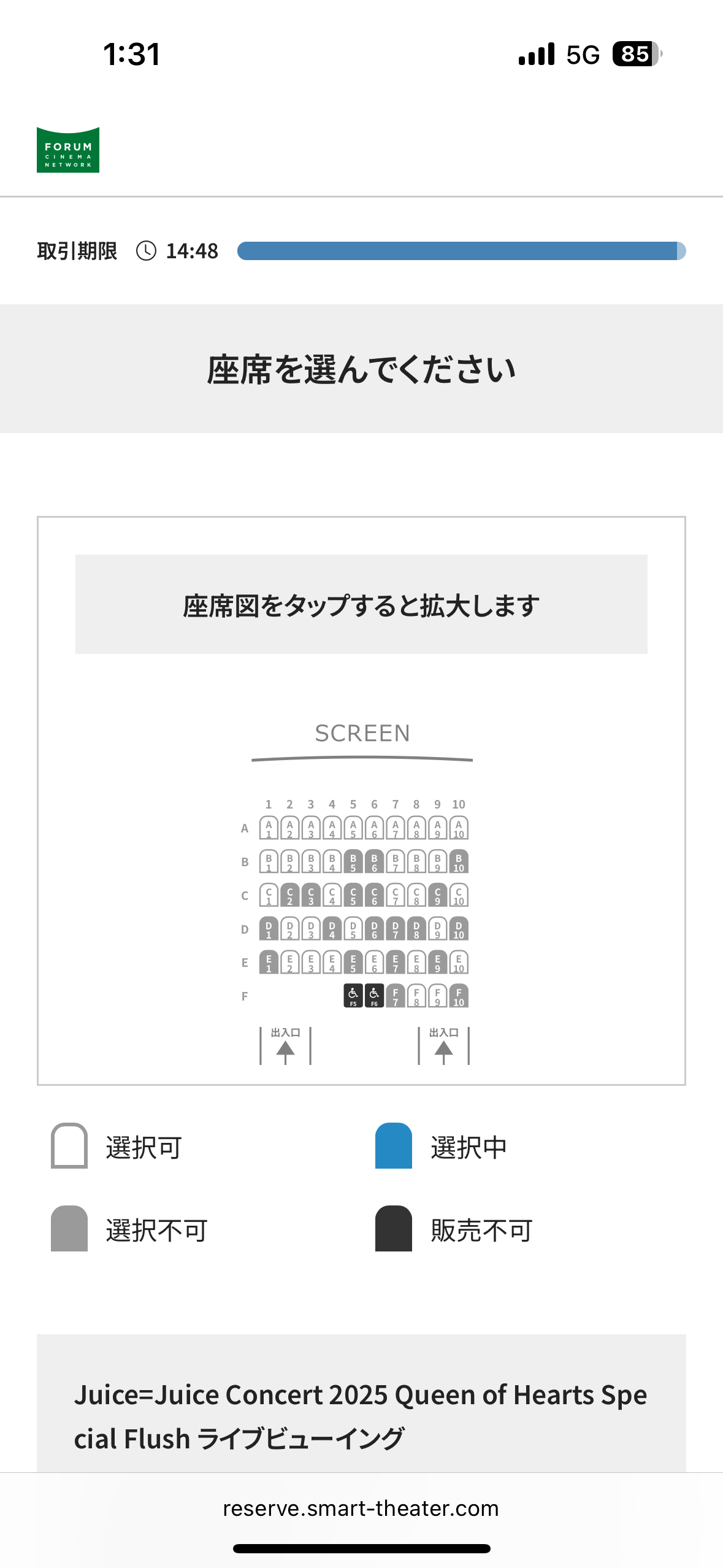The height and width of the screenshot is (1568, 723).
Task: Choose seat E10 at row end
Action: pyautogui.click(x=459, y=963)
